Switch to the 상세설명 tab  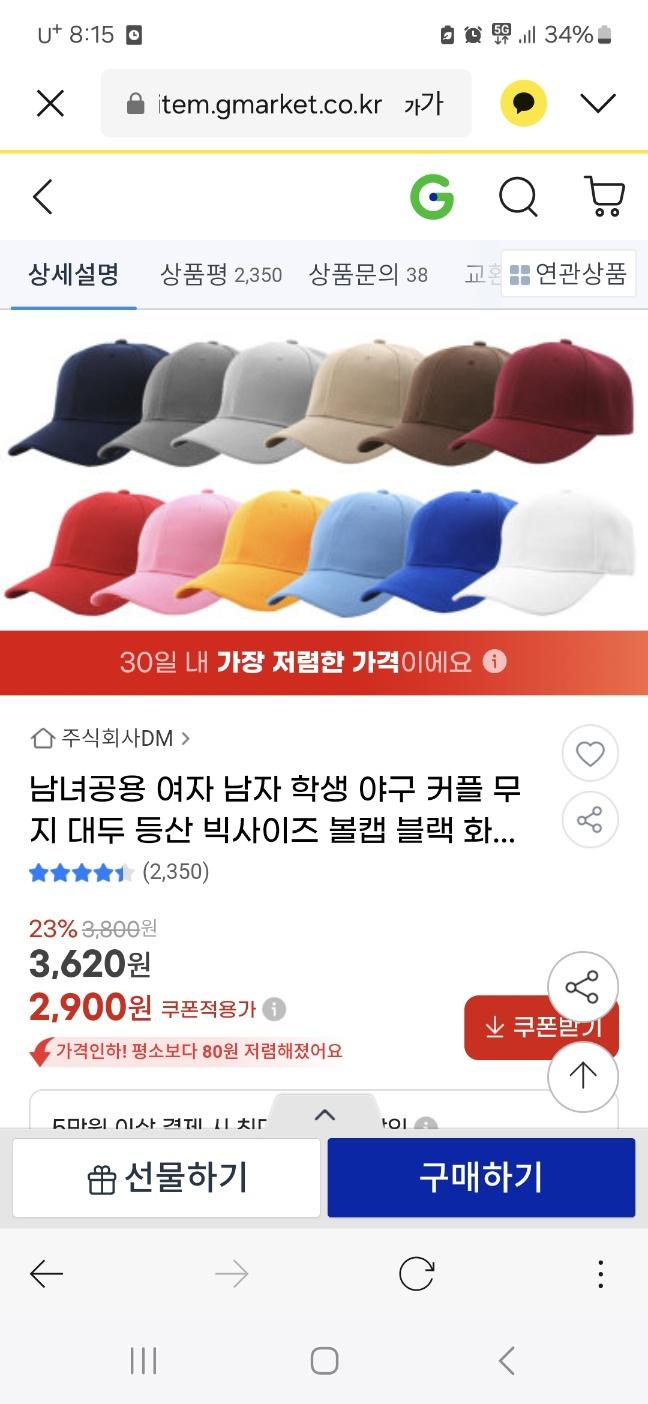[x=74, y=274]
